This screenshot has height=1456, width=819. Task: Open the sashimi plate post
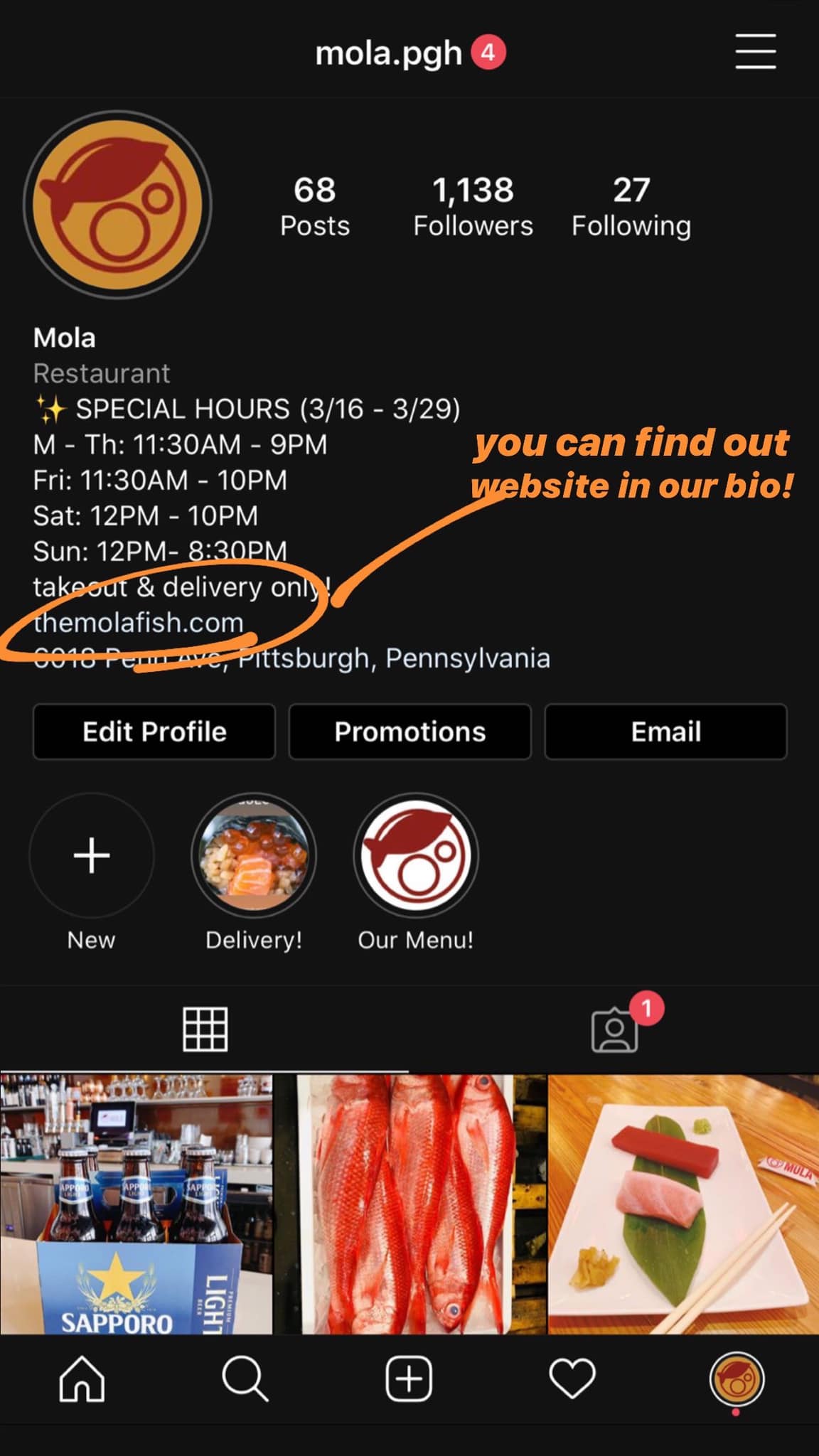(684, 1204)
